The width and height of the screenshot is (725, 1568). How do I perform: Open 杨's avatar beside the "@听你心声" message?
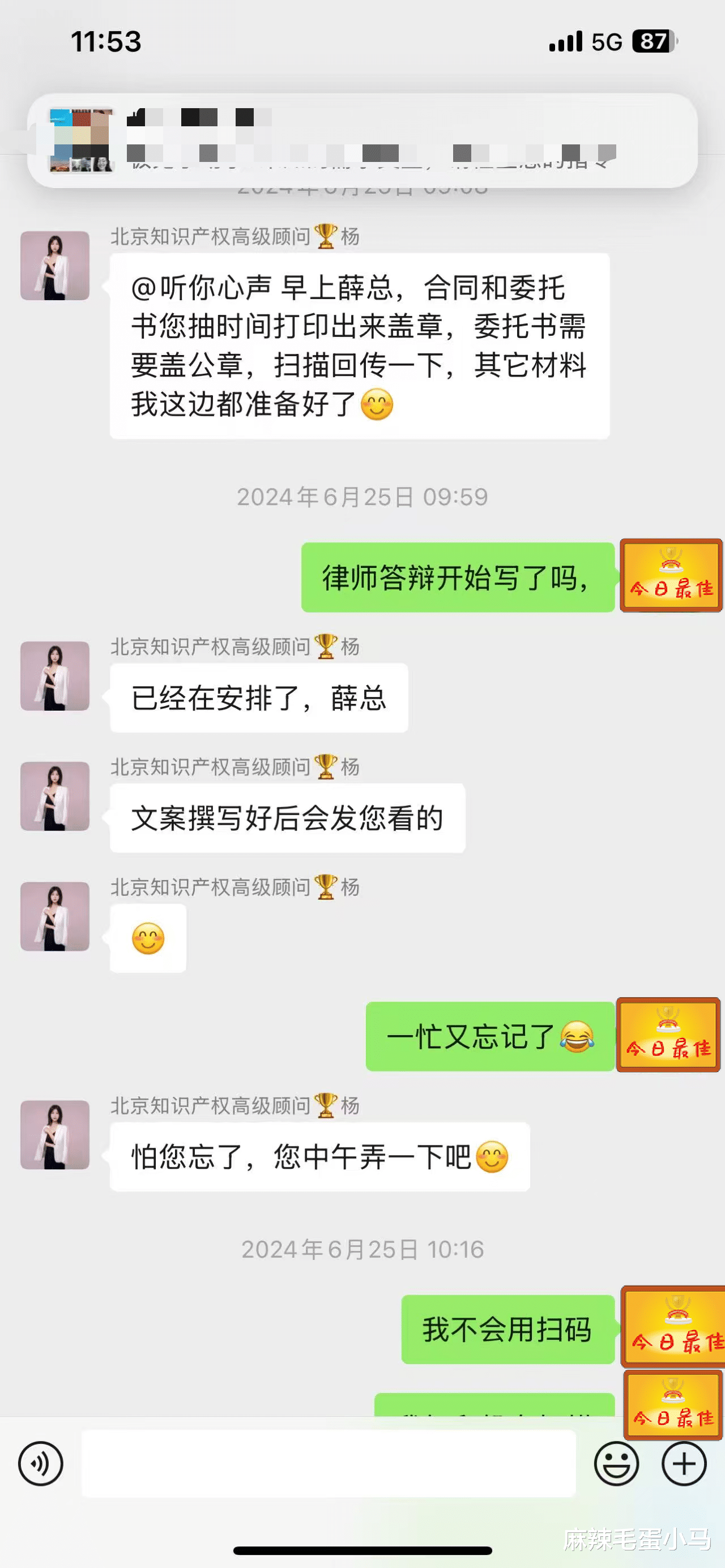pos(55,266)
